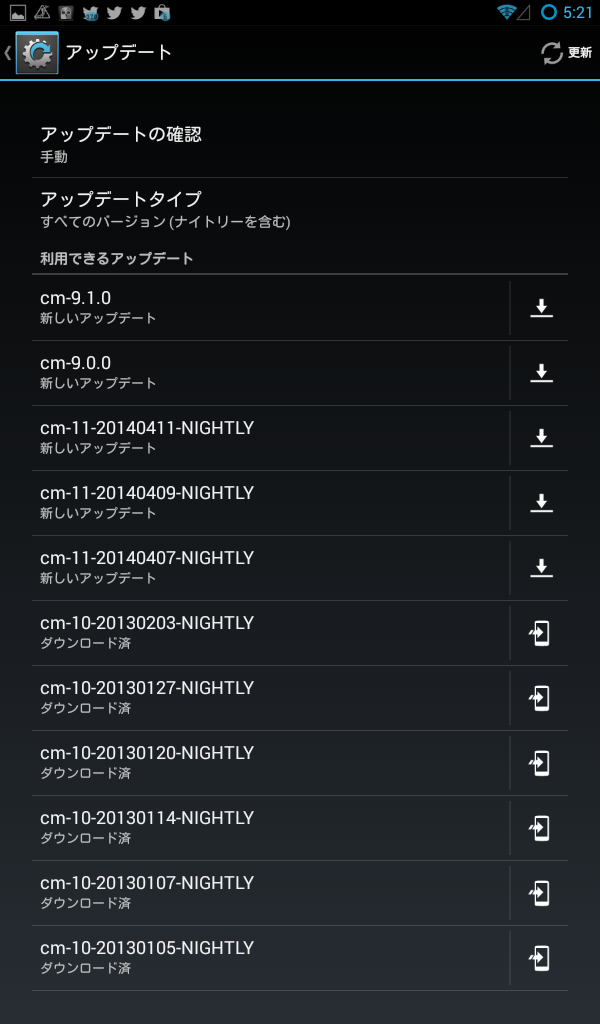The height and width of the screenshot is (1024, 600).
Task: Install cm-10-20130127-NIGHTLY
Action: [x=541, y=698]
